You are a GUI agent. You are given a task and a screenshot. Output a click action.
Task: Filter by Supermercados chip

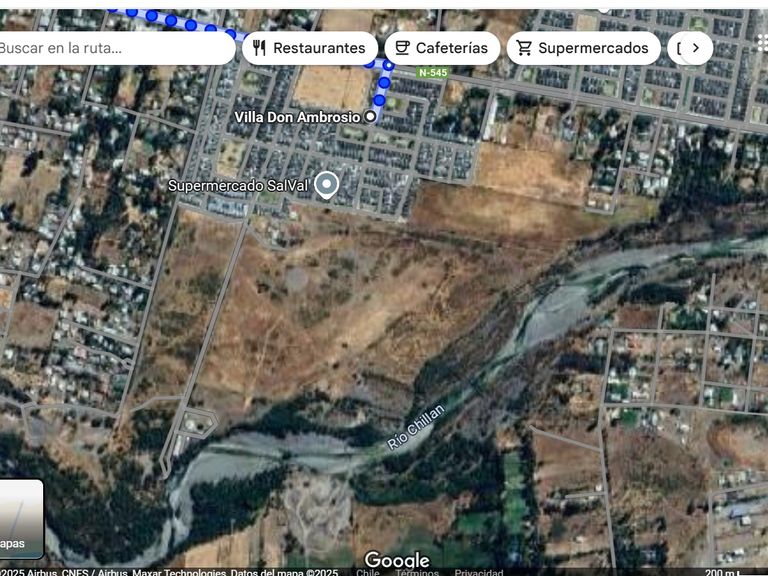tap(583, 48)
